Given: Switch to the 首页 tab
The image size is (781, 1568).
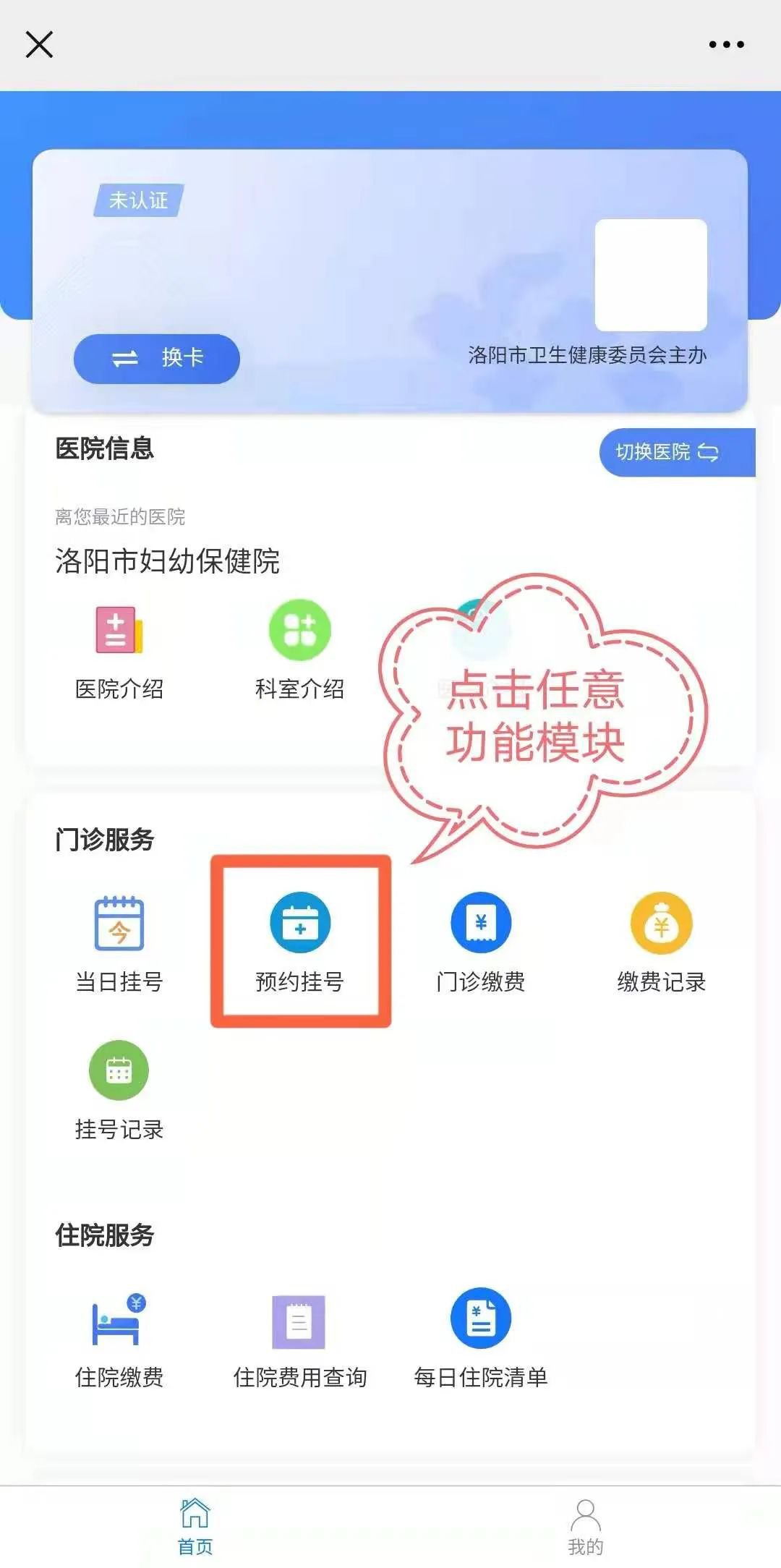Looking at the screenshot, I should point(195,1526).
